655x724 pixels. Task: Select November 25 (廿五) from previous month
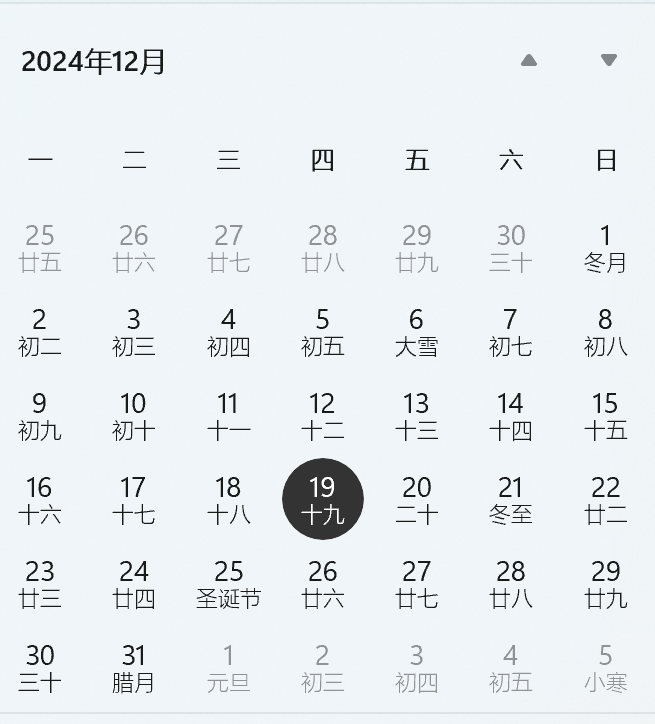click(x=40, y=248)
